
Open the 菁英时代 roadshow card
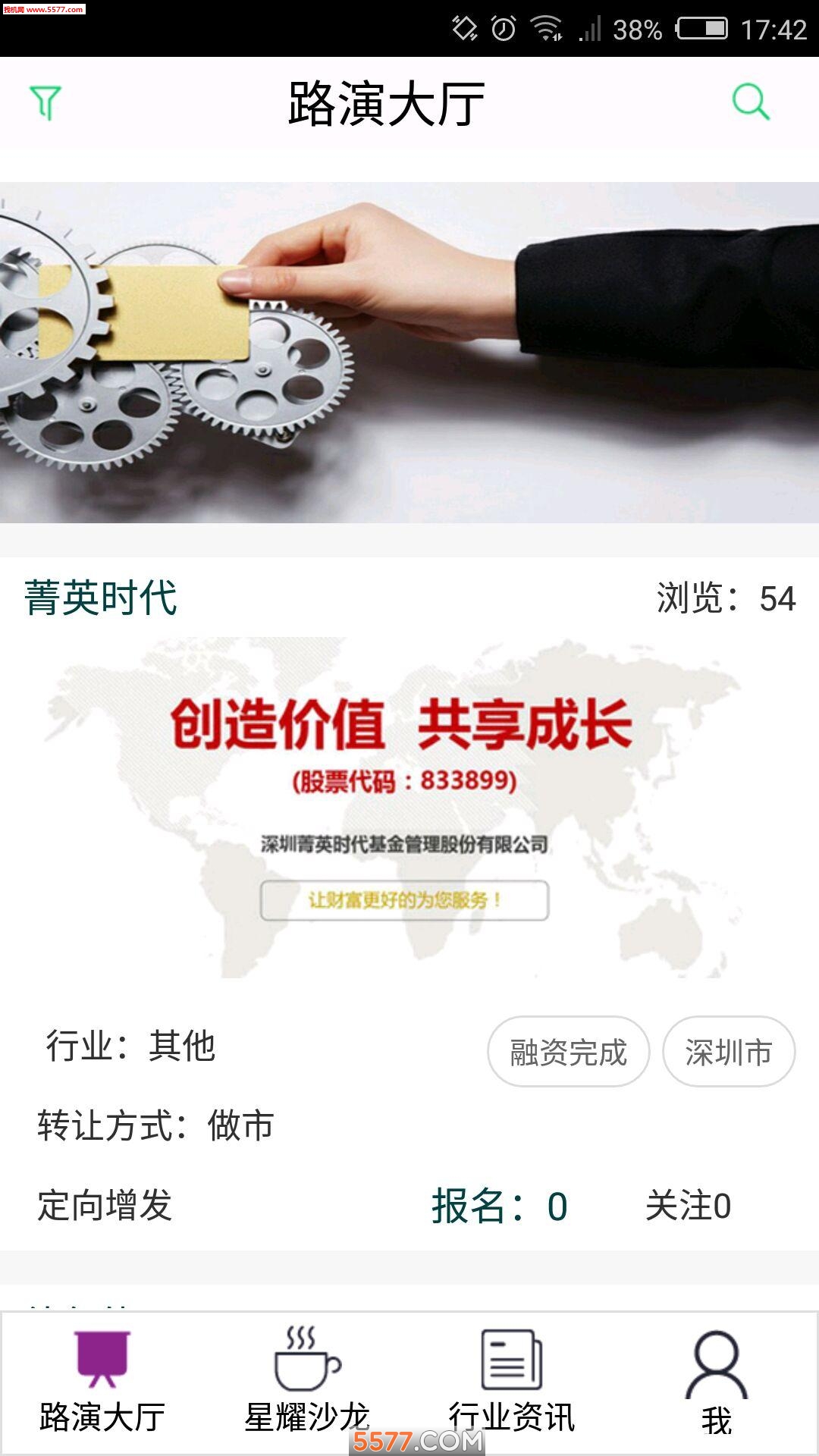409,807
